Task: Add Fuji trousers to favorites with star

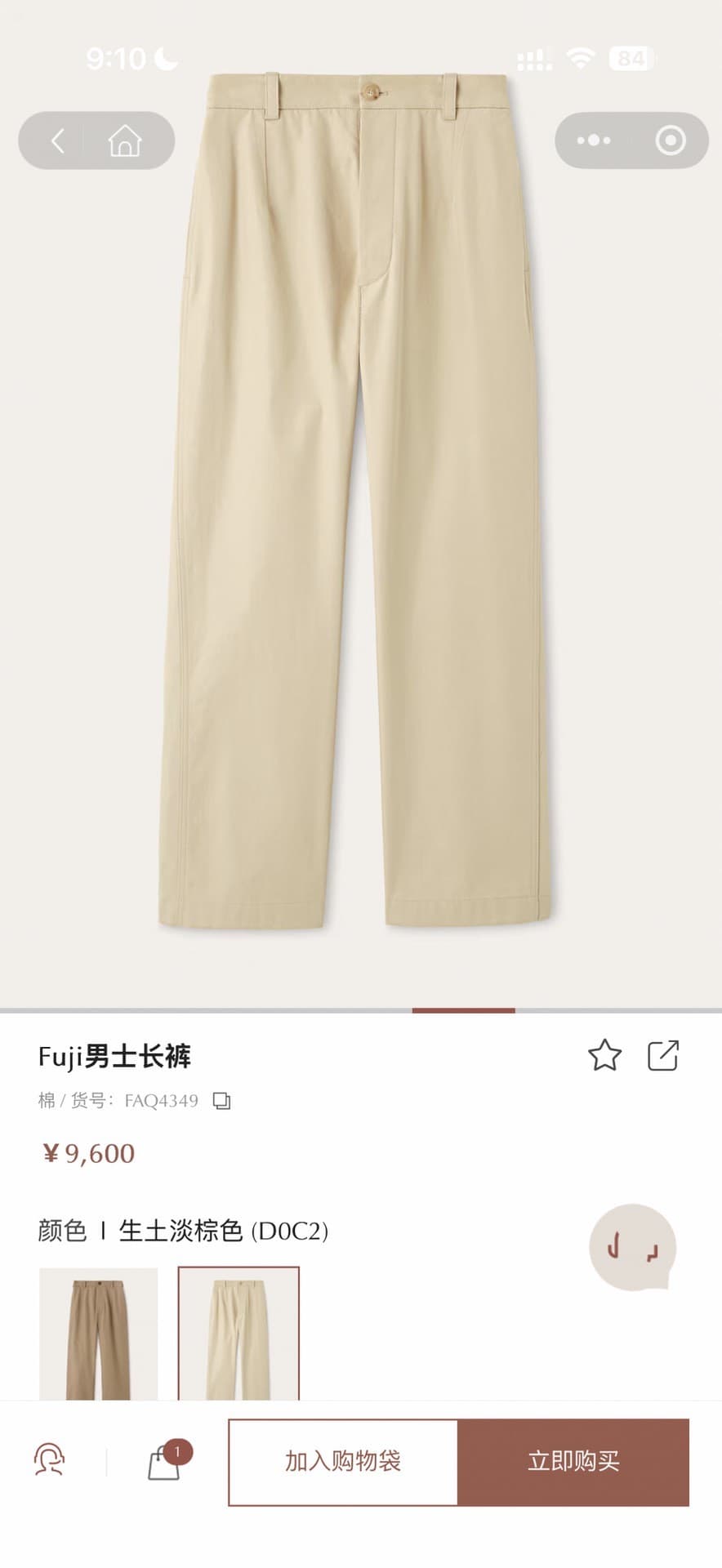Action: (x=604, y=1055)
